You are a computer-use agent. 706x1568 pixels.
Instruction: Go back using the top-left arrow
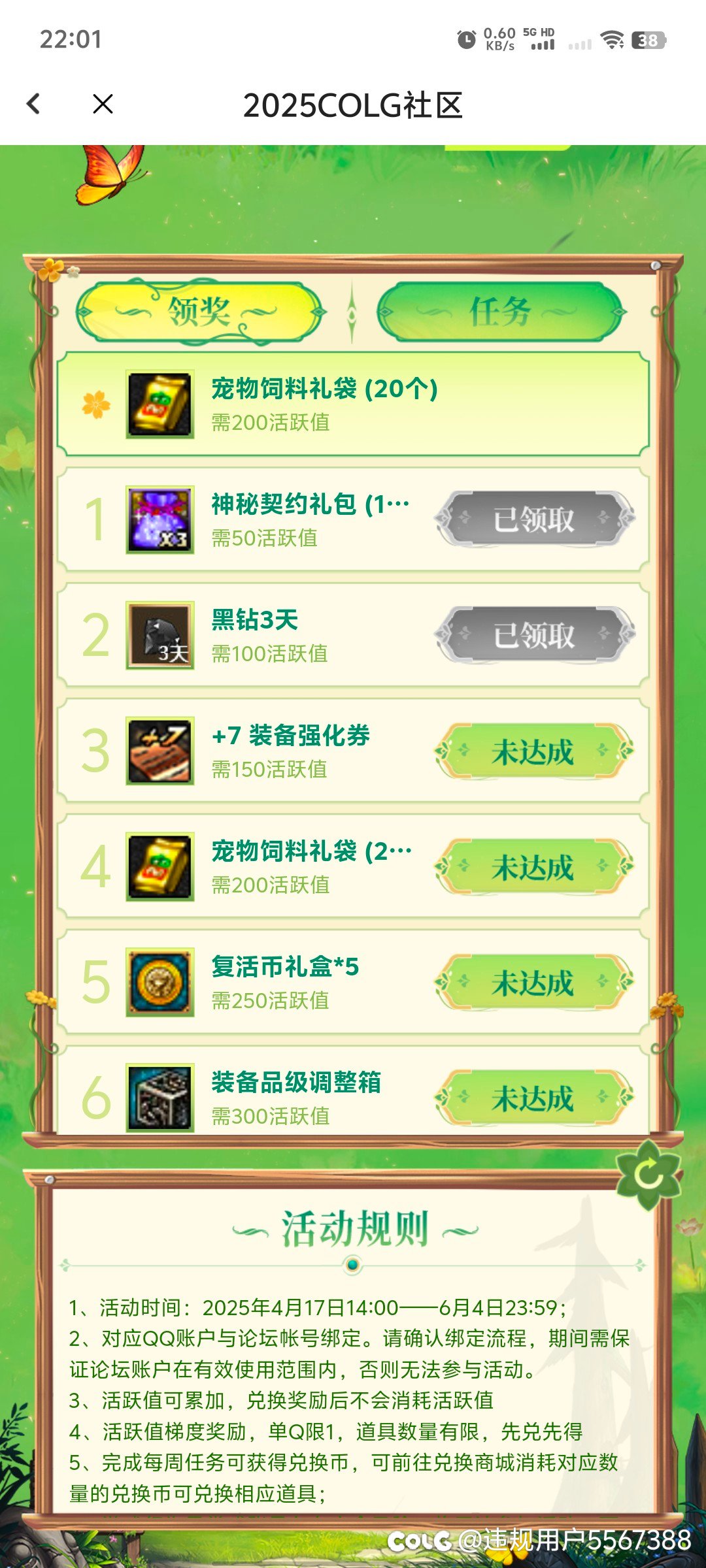[34, 104]
